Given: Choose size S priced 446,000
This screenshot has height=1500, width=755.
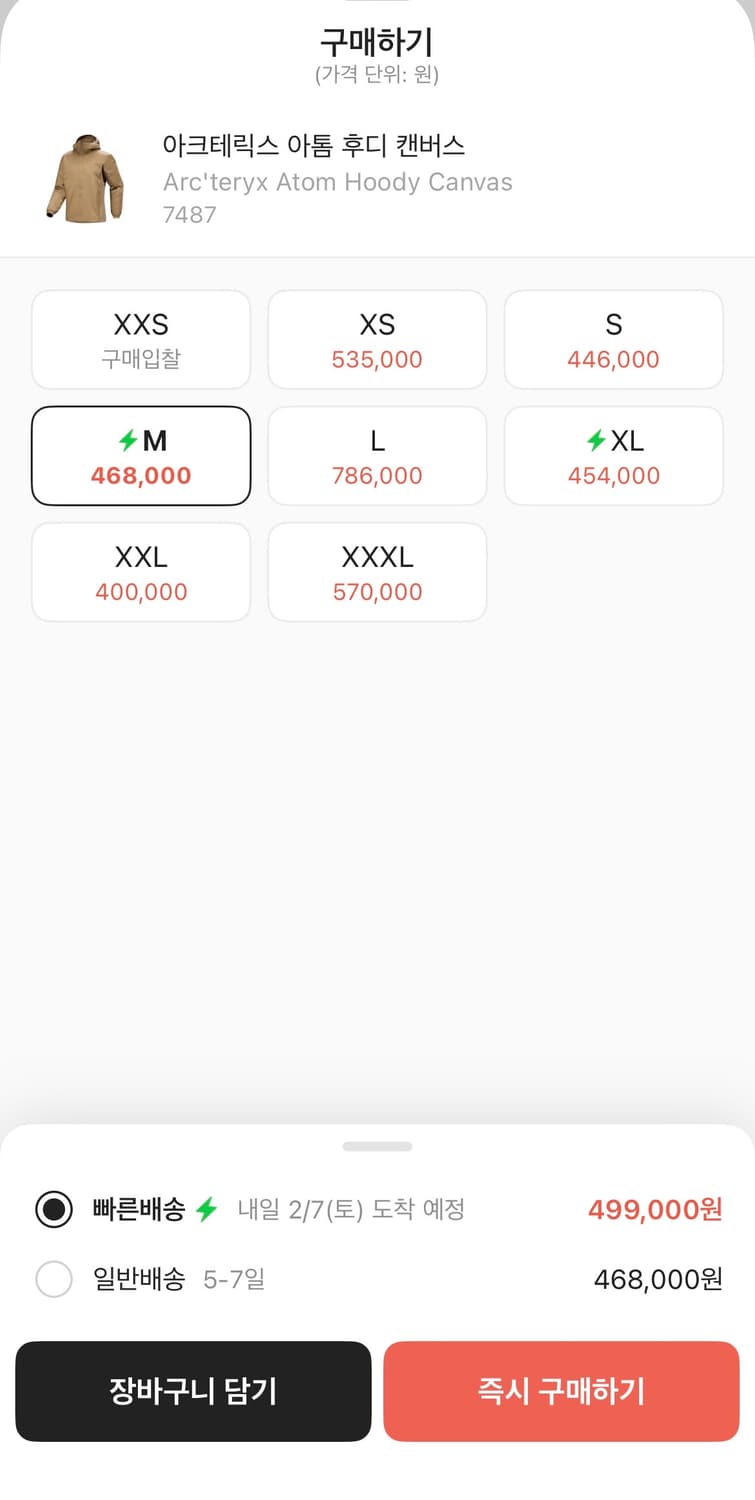Looking at the screenshot, I should click(x=613, y=339).
